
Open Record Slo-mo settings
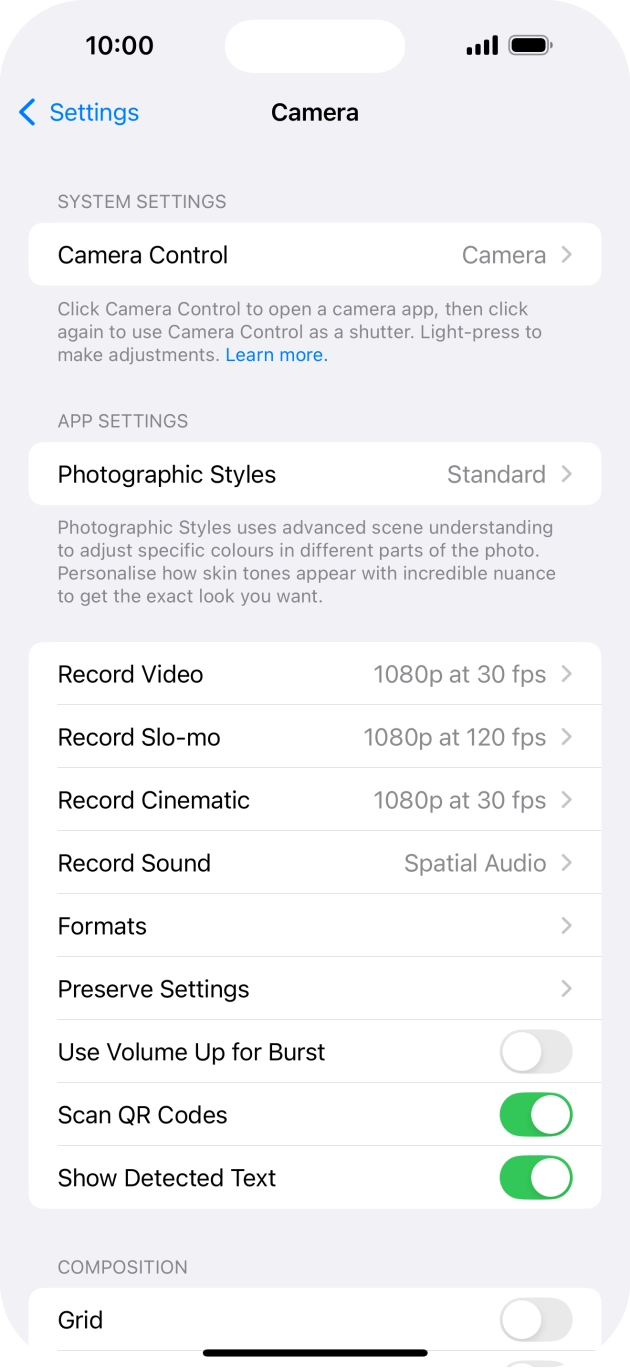(x=314, y=737)
